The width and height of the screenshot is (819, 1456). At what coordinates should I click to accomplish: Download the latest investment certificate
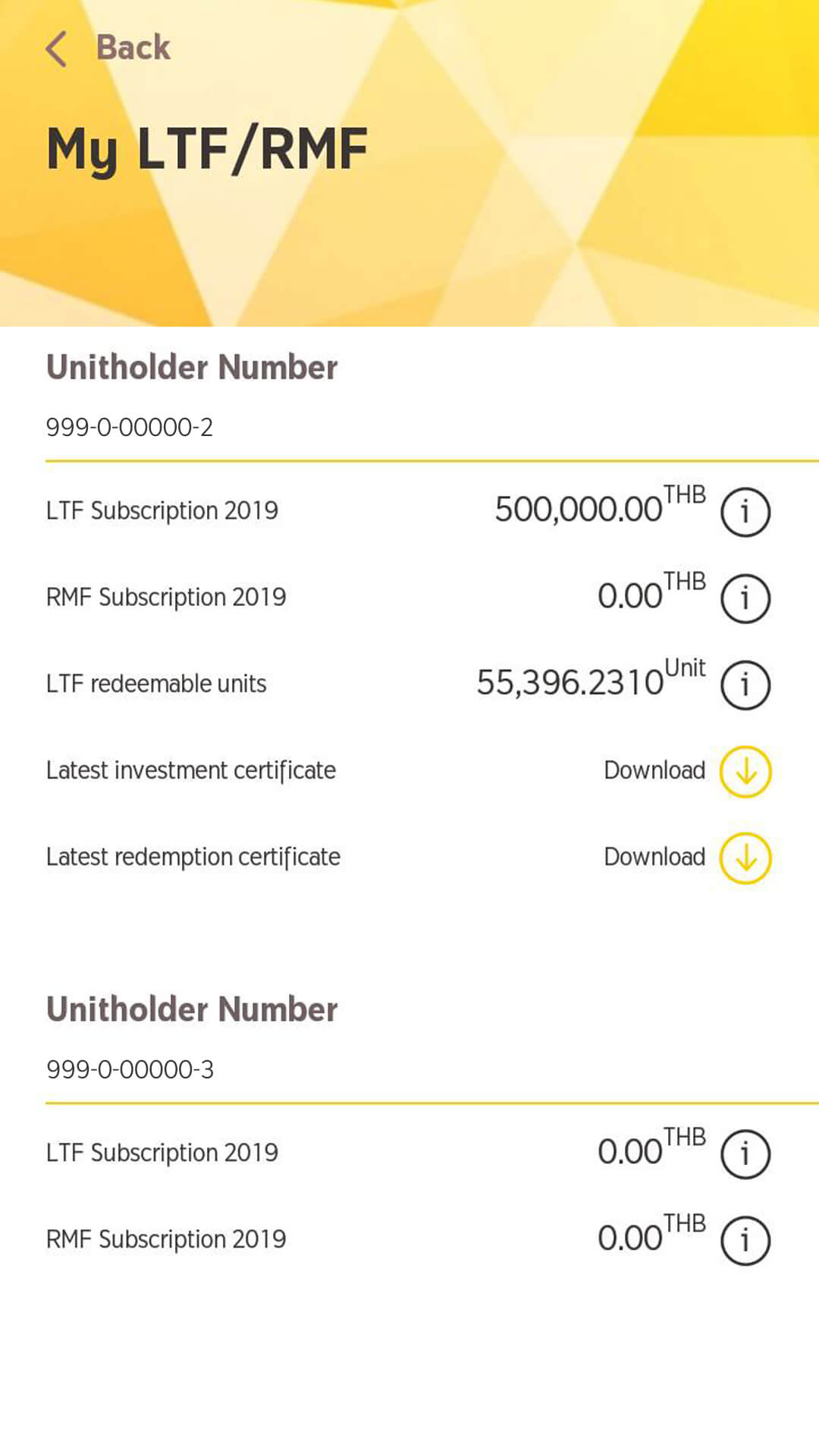click(x=745, y=772)
